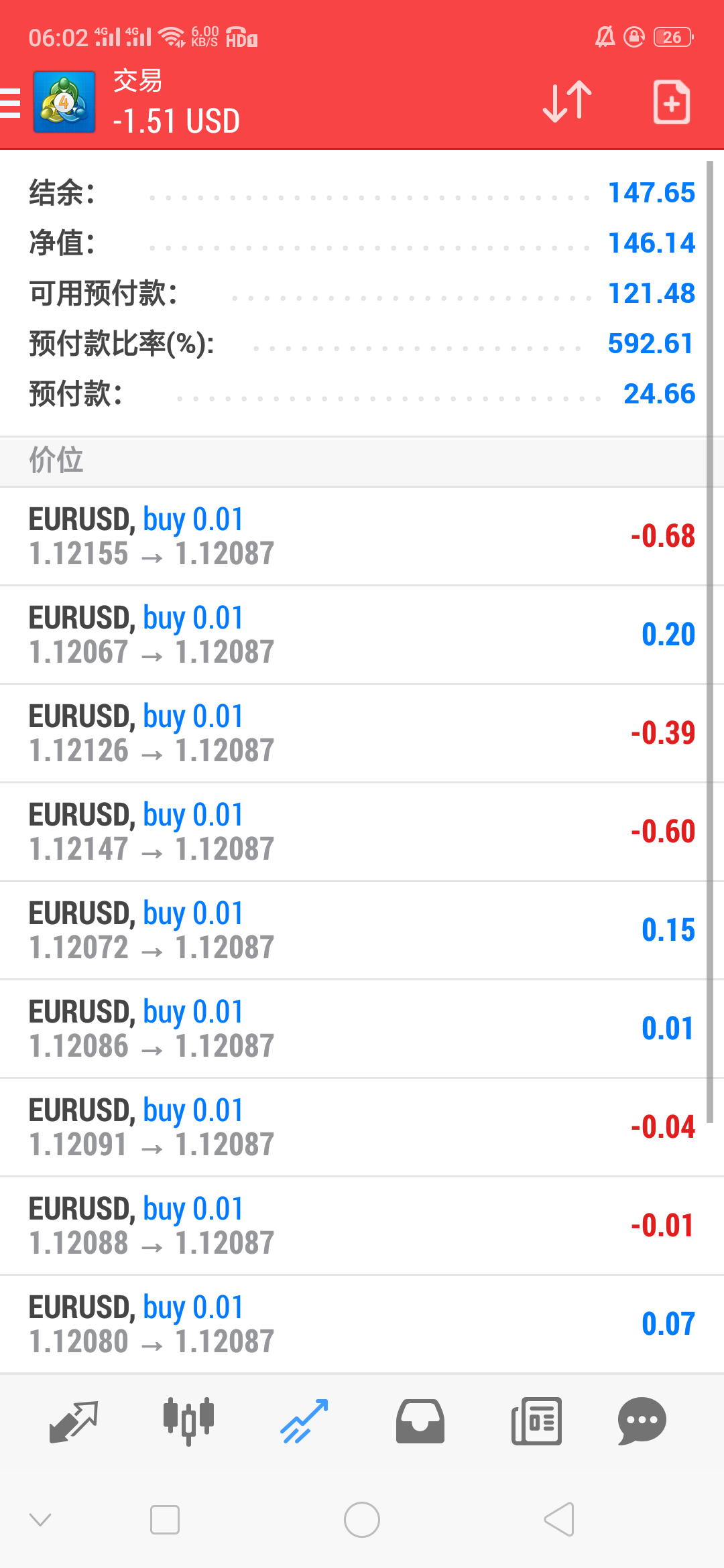The height and width of the screenshot is (1568, 724).
Task: Switch to the history inbox tab
Action: click(x=420, y=1421)
